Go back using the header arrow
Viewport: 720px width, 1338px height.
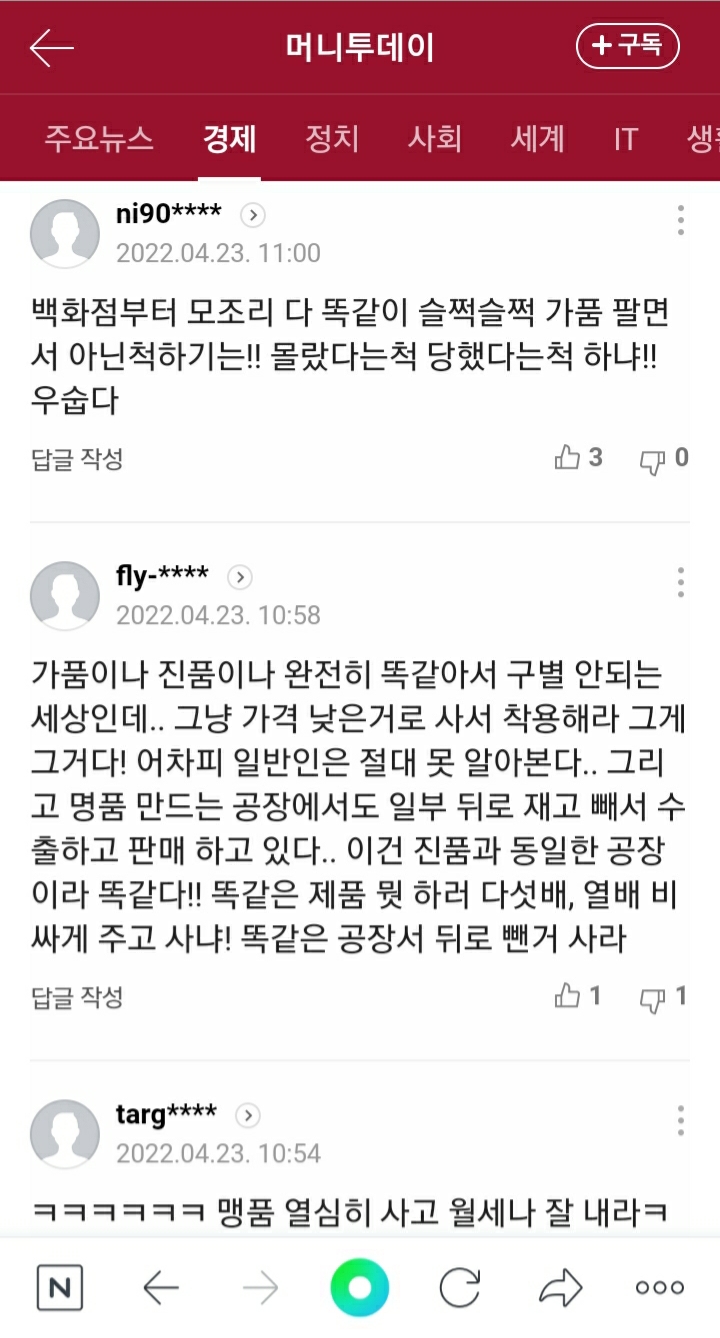tap(52, 48)
